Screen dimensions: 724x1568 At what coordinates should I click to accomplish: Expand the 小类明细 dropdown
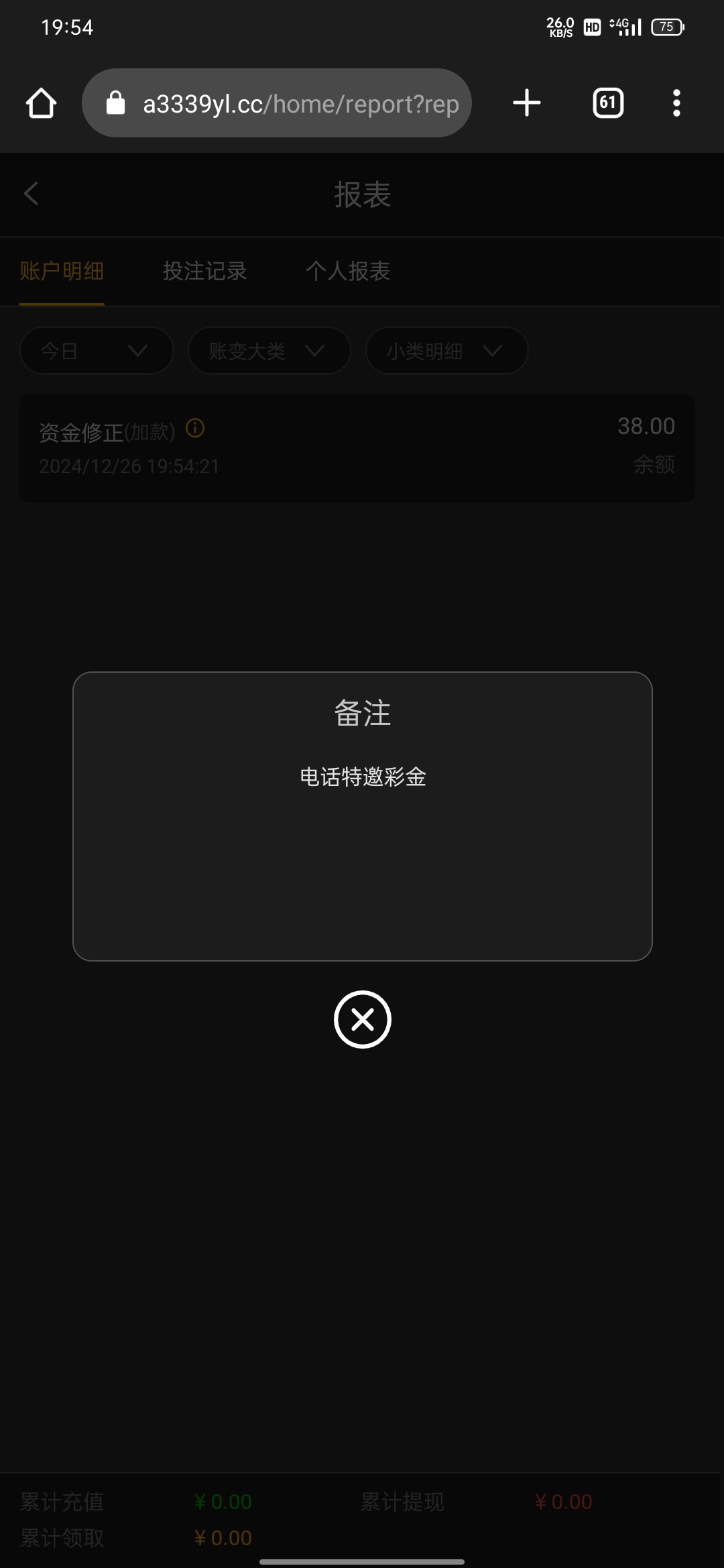(446, 350)
